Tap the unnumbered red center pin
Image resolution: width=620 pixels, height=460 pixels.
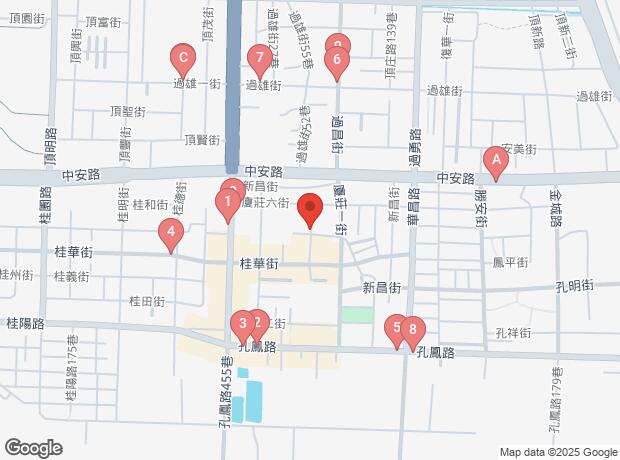click(x=310, y=207)
